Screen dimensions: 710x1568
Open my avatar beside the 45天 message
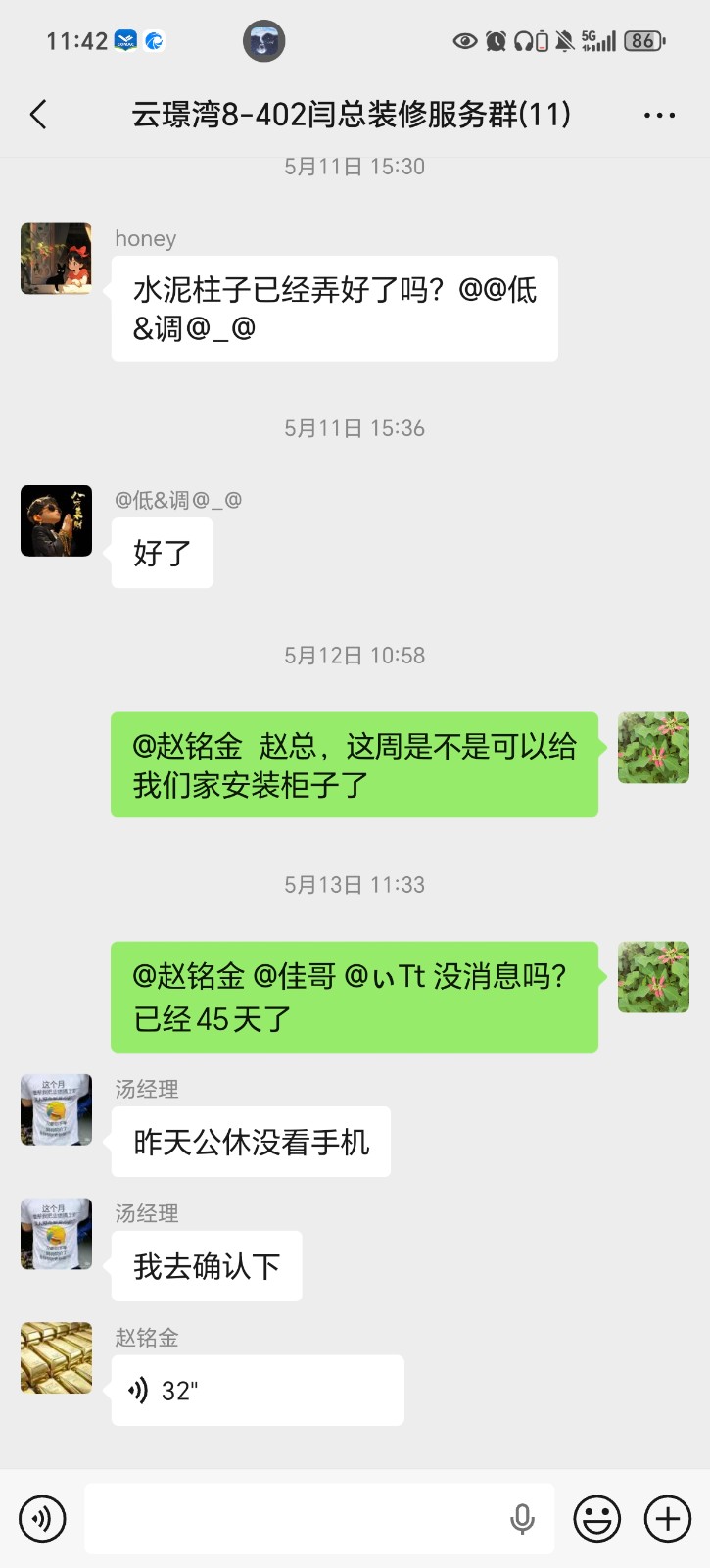(653, 977)
